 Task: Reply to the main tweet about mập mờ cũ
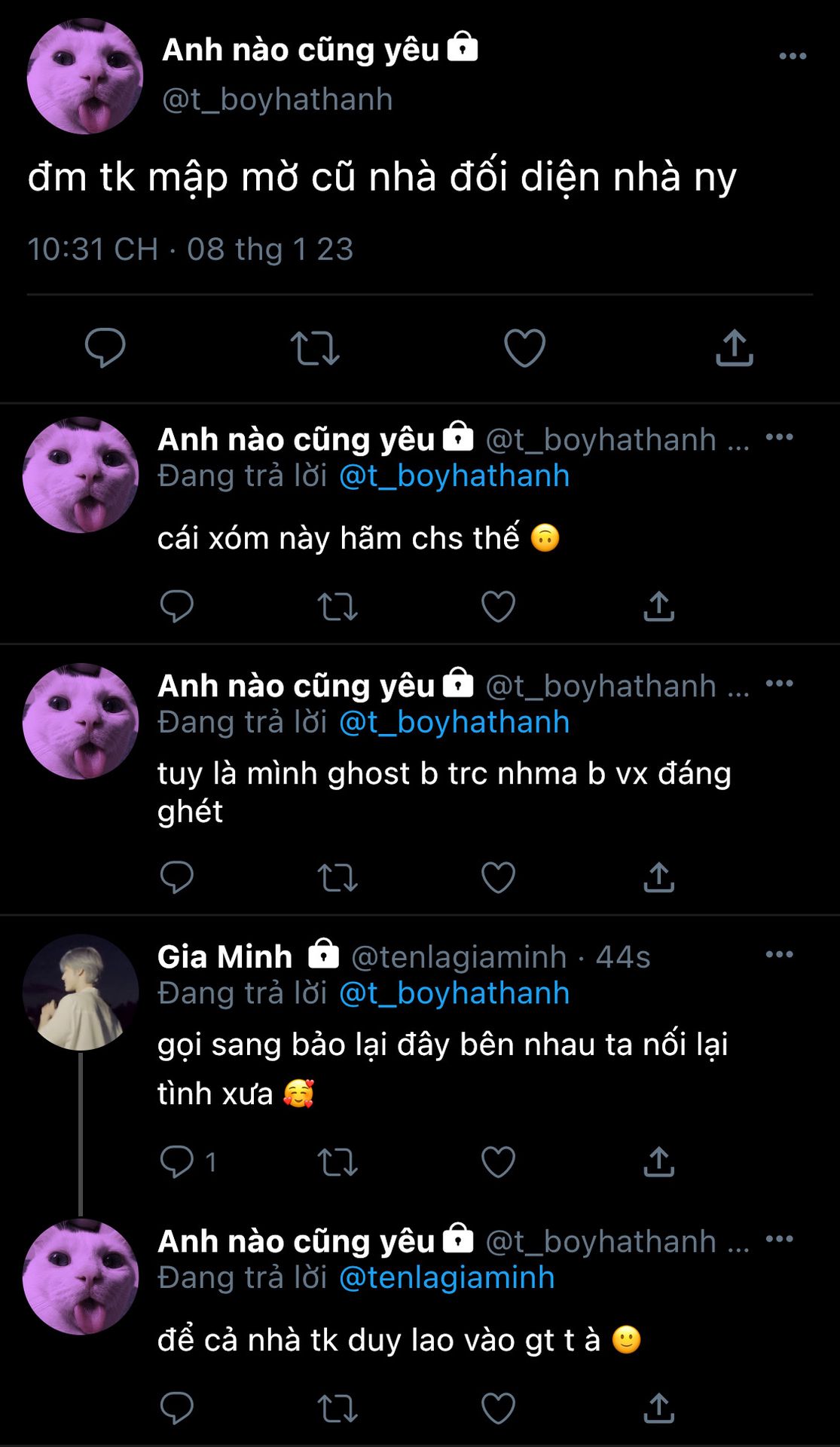pos(105,347)
